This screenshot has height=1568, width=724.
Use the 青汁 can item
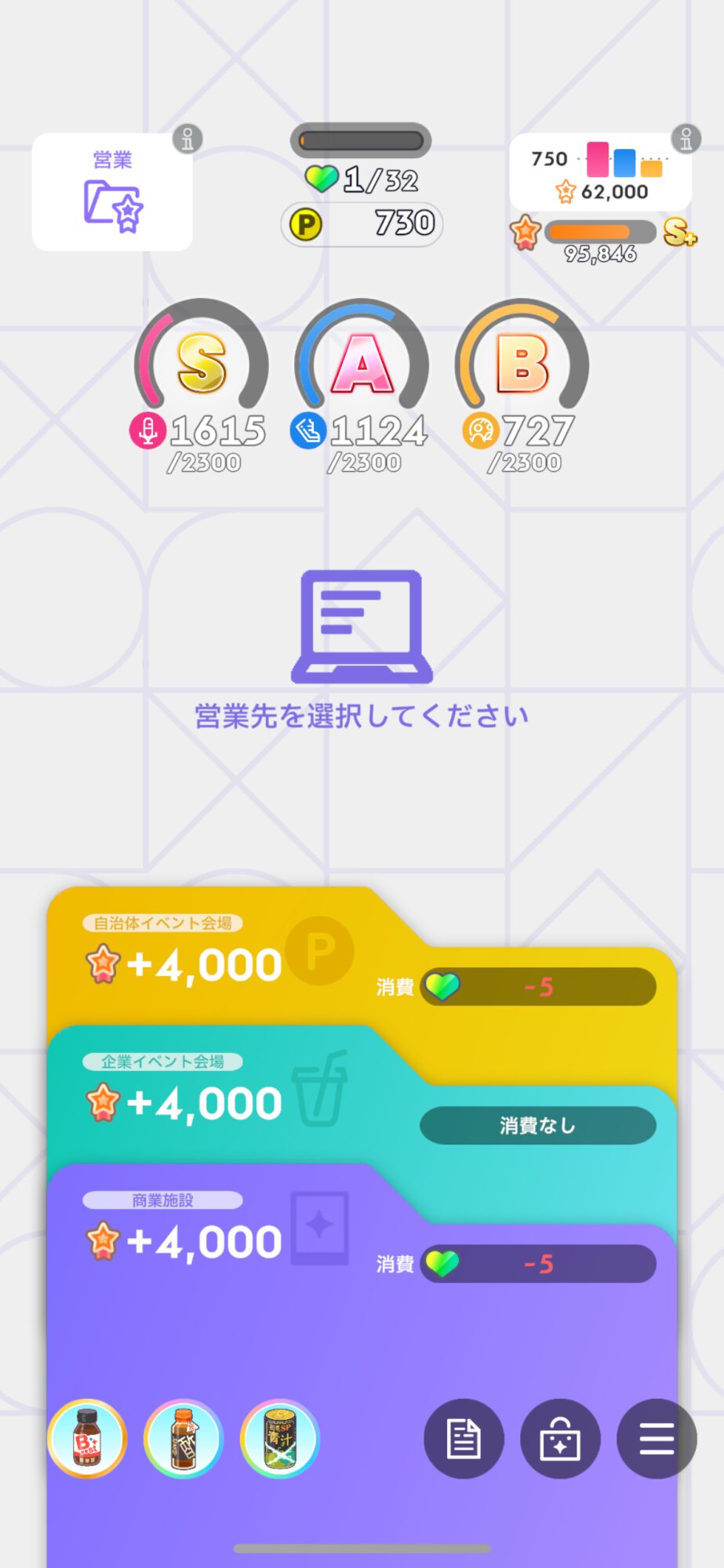click(x=280, y=1438)
